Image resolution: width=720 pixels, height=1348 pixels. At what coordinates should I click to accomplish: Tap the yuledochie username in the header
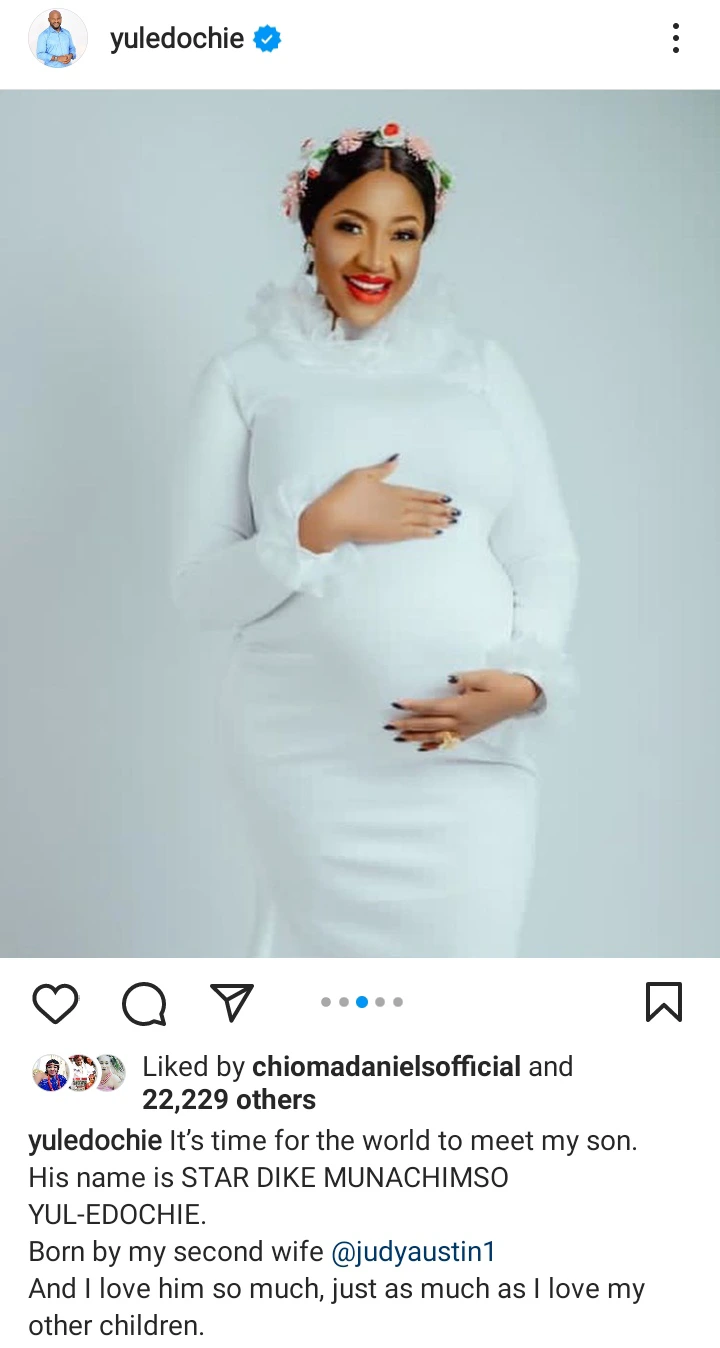(x=177, y=40)
